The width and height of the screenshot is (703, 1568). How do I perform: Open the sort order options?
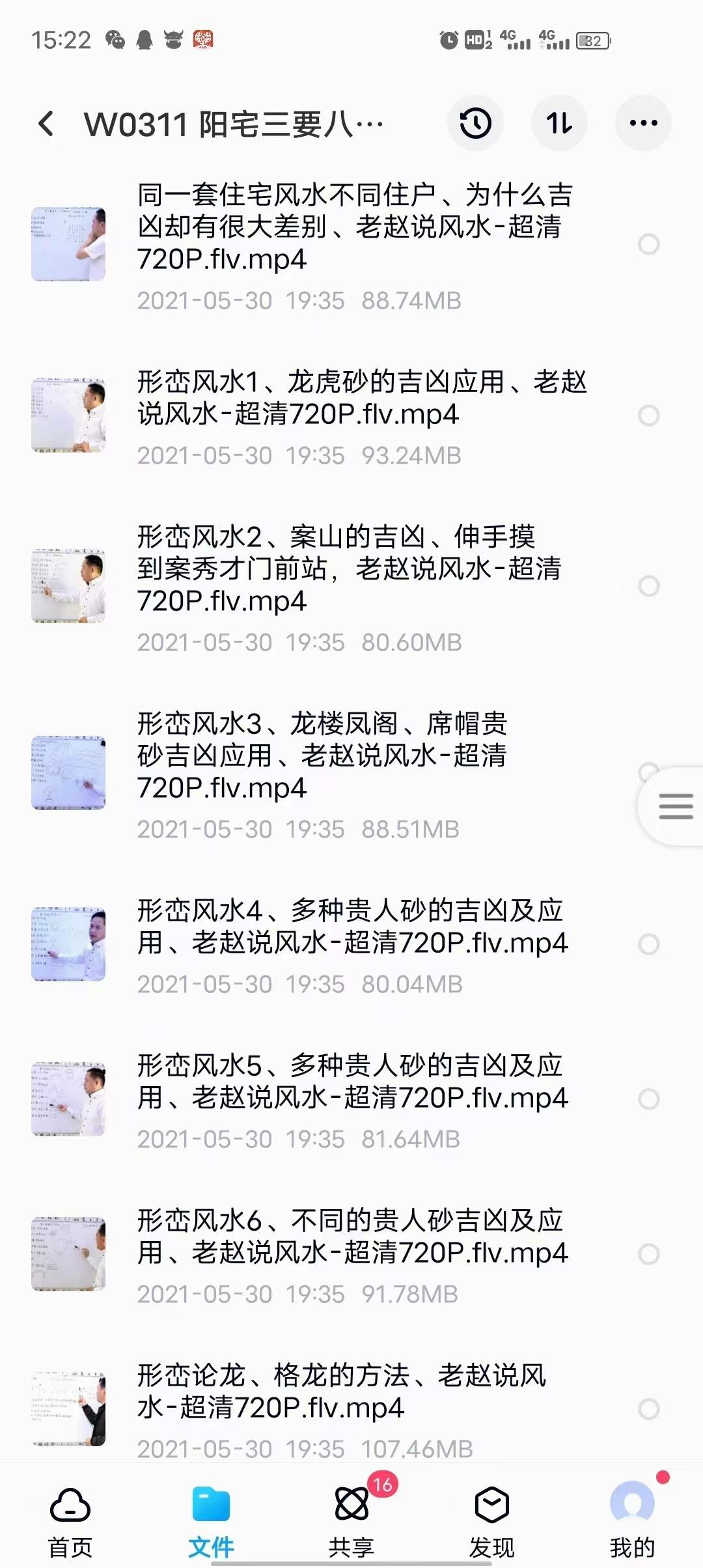(x=559, y=123)
